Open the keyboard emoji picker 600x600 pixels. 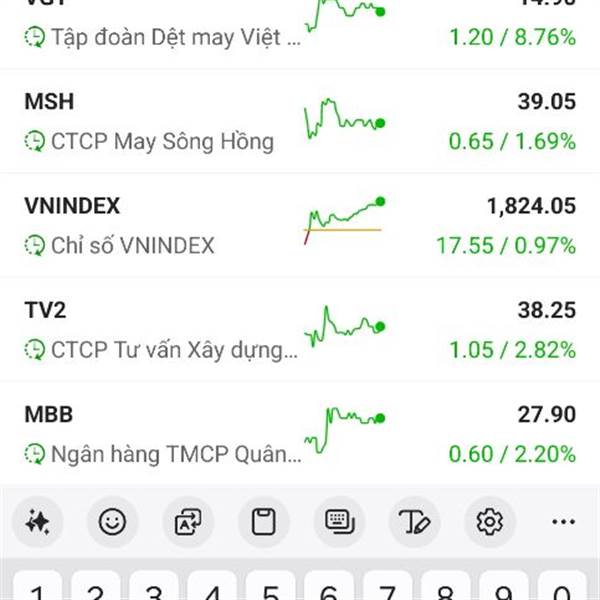(x=112, y=521)
